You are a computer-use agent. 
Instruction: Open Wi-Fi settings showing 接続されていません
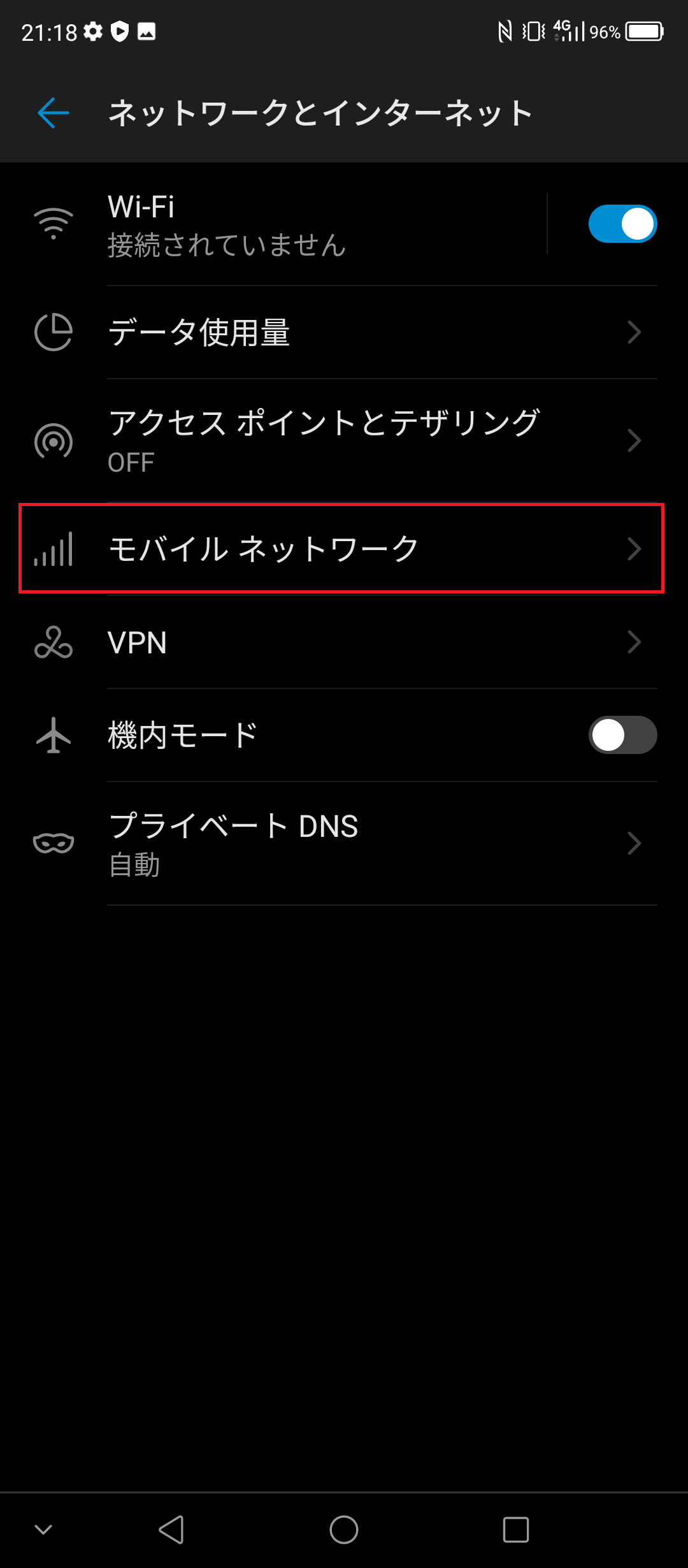pyautogui.click(x=255, y=223)
